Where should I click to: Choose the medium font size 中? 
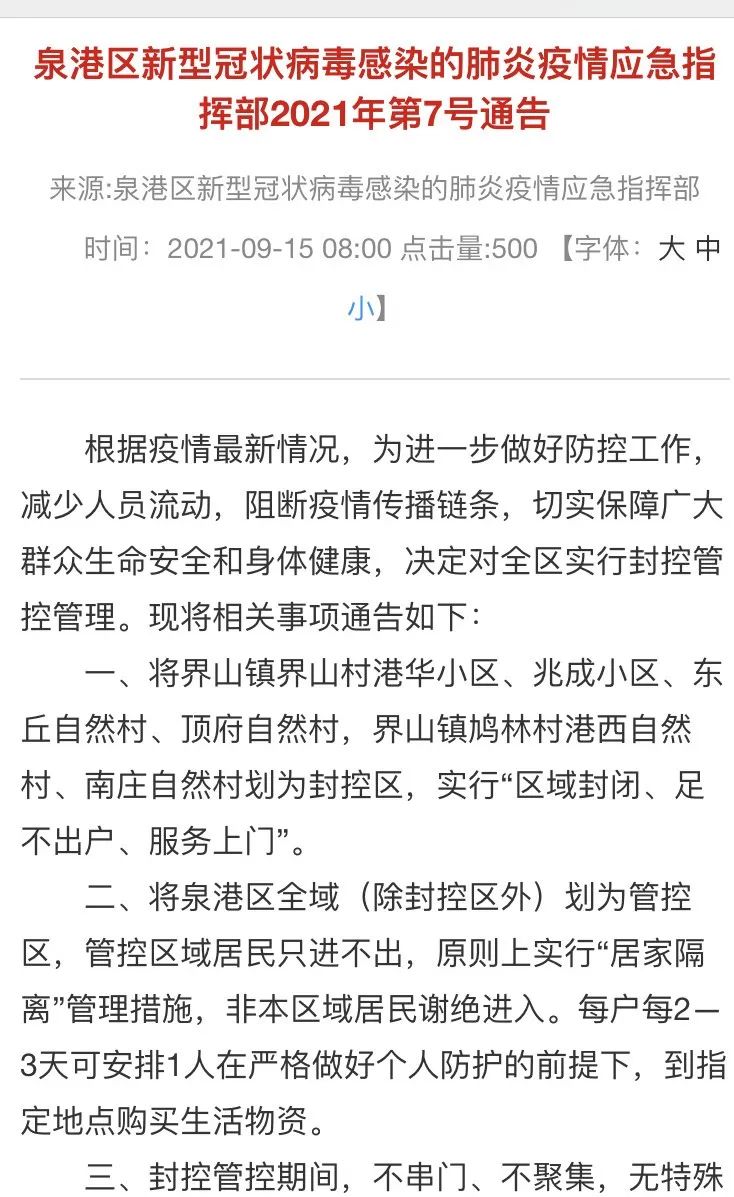tap(709, 249)
